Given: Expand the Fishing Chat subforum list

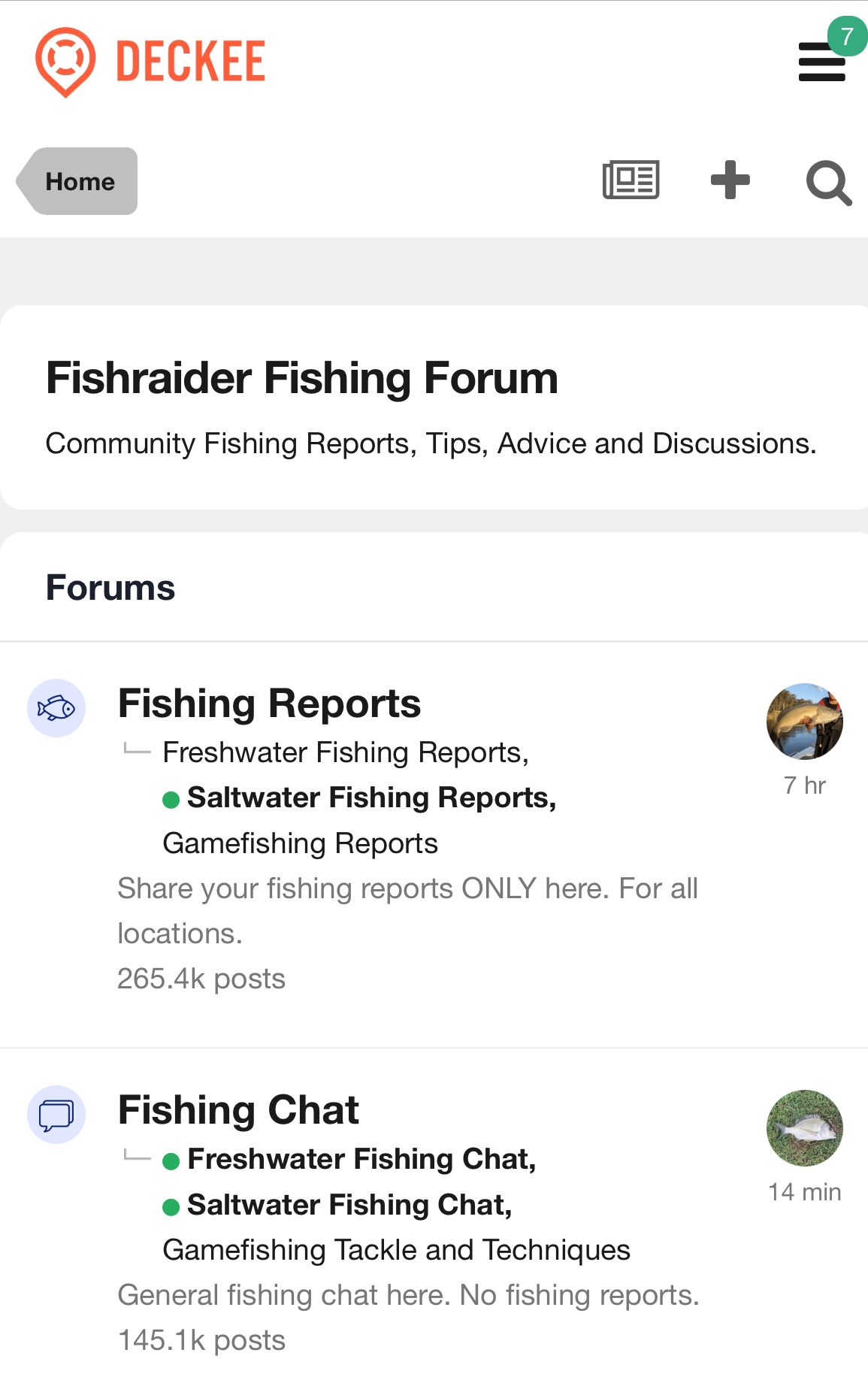Looking at the screenshot, I should 136,1157.
